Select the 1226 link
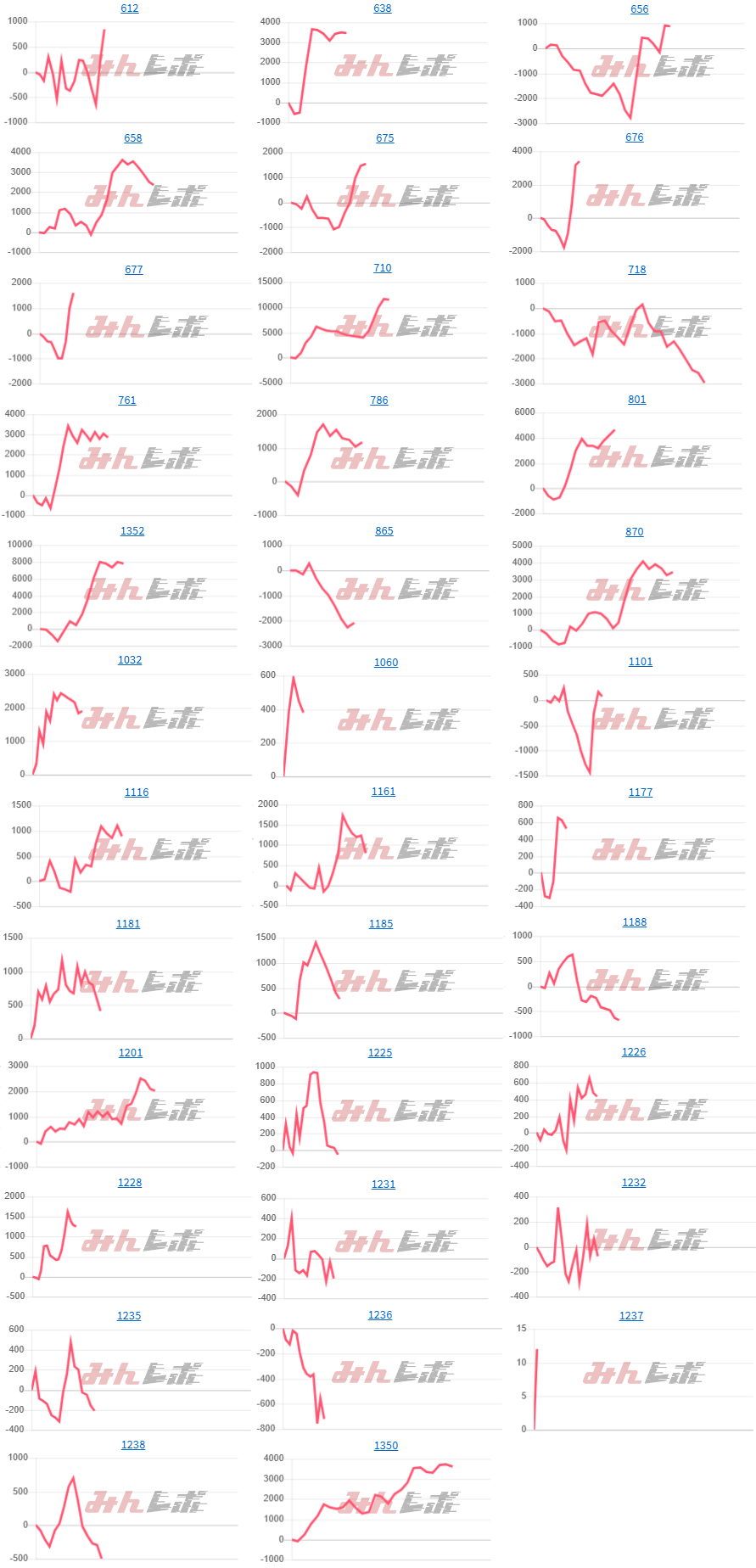 point(634,1052)
